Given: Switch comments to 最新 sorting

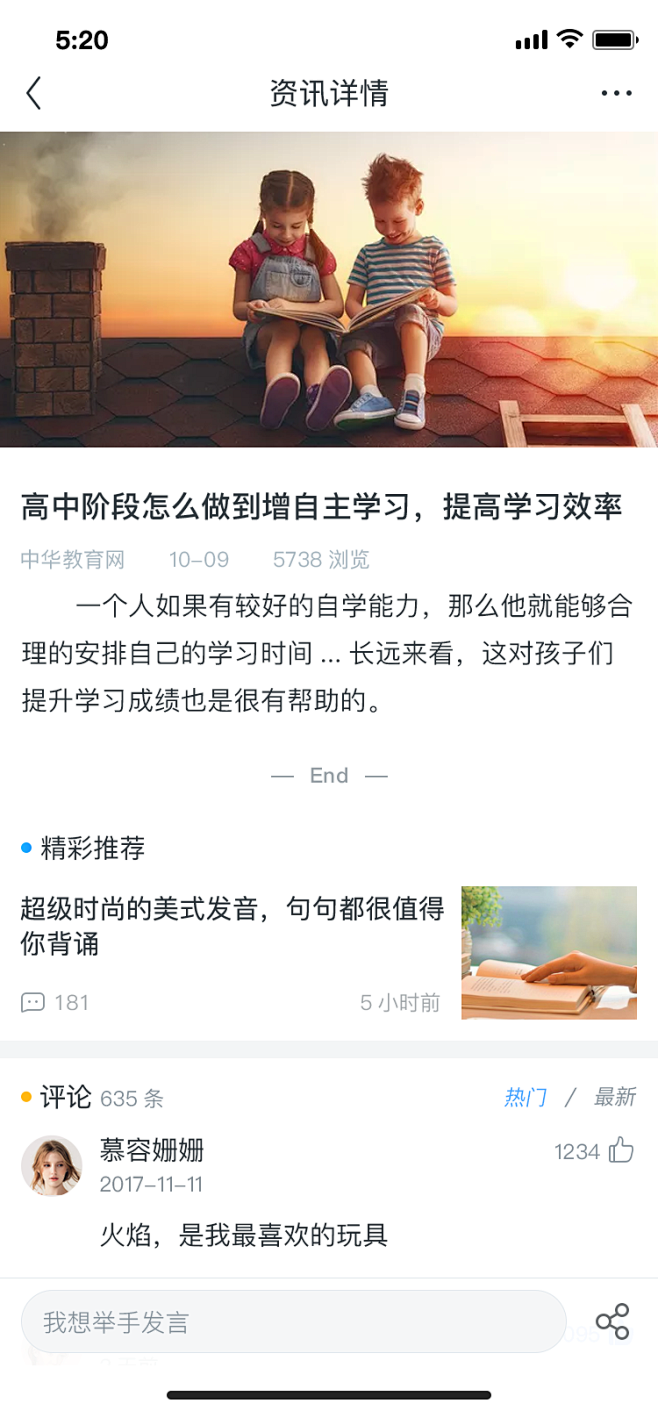Looking at the screenshot, I should (x=614, y=1097).
